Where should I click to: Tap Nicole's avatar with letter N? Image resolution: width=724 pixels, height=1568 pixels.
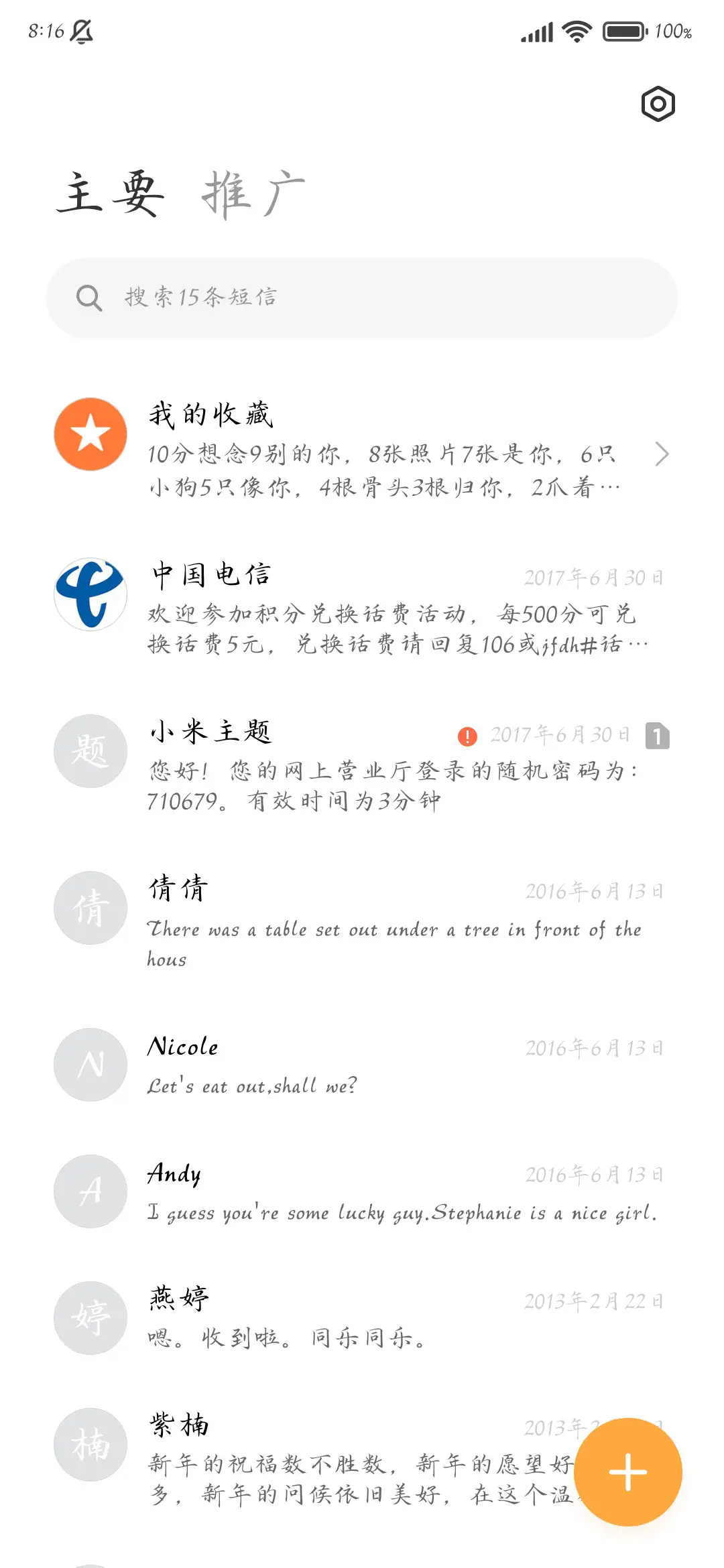[90, 1065]
